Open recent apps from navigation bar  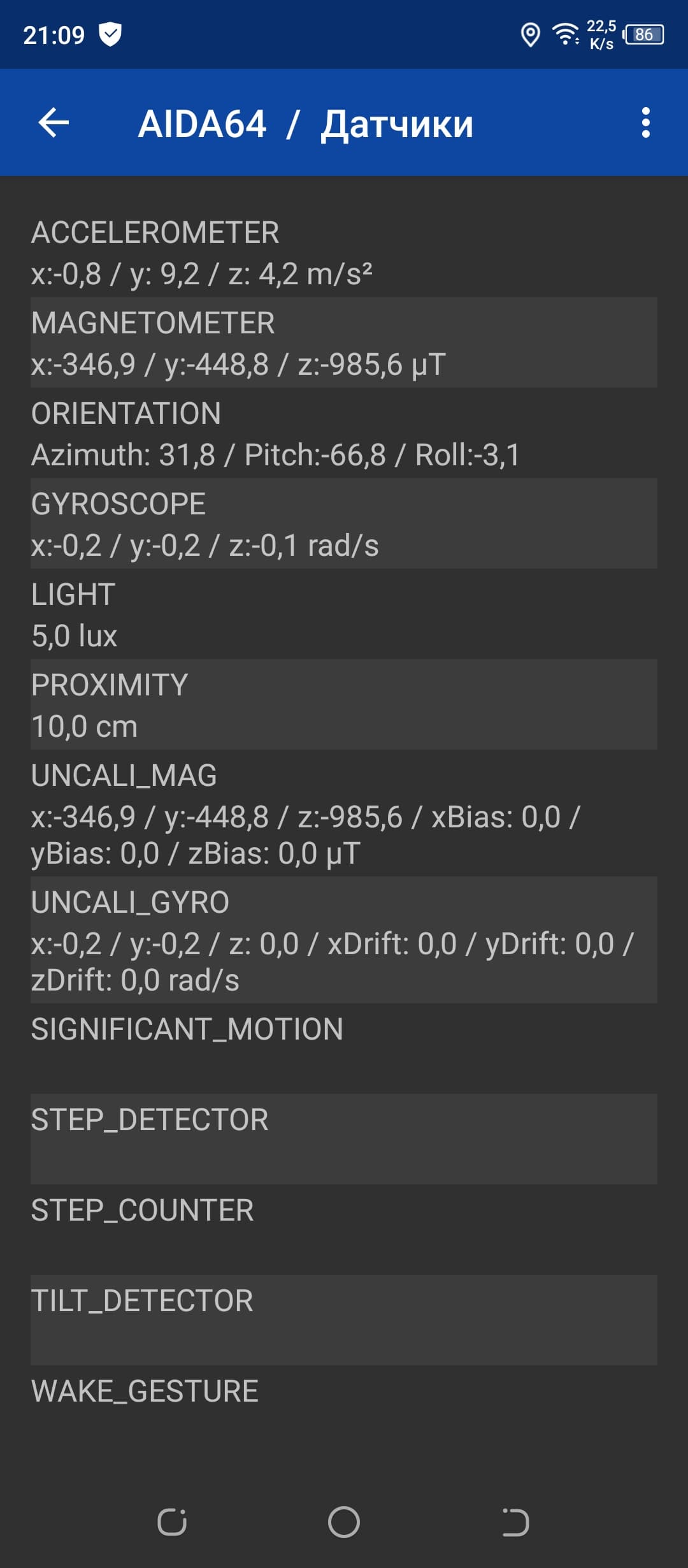click(x=172, y=1522)
